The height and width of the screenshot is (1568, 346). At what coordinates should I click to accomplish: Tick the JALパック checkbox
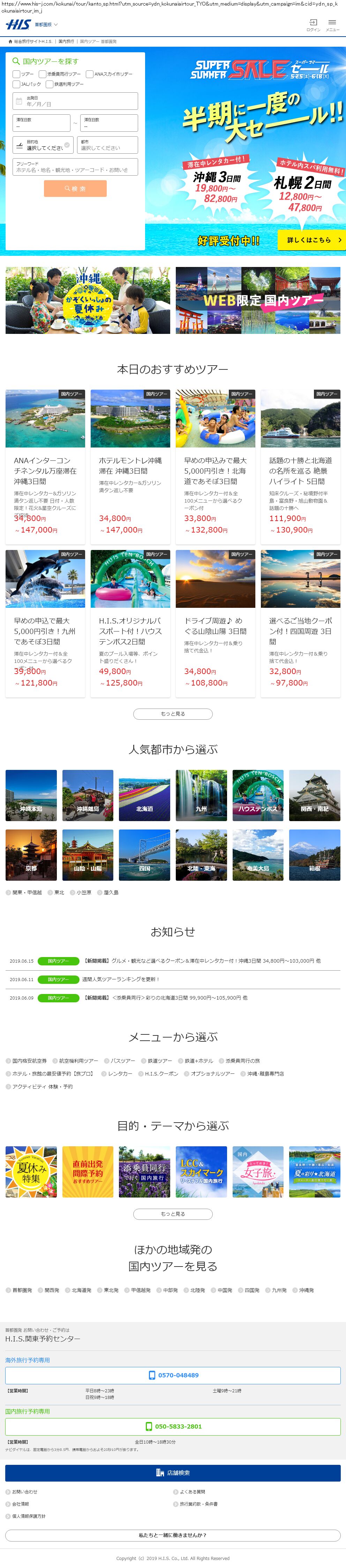point(16,85)
